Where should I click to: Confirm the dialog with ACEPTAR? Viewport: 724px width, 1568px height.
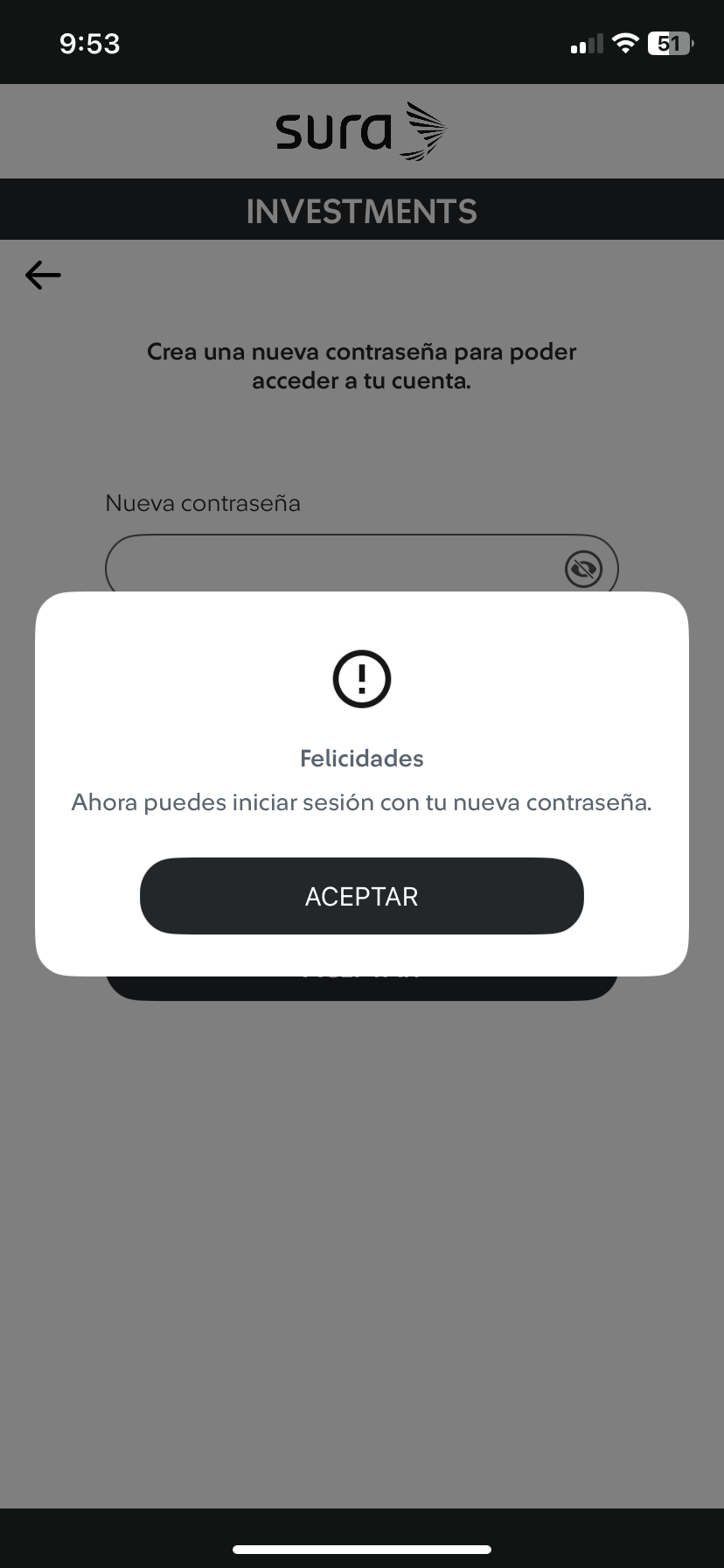[x=361, y=896]
